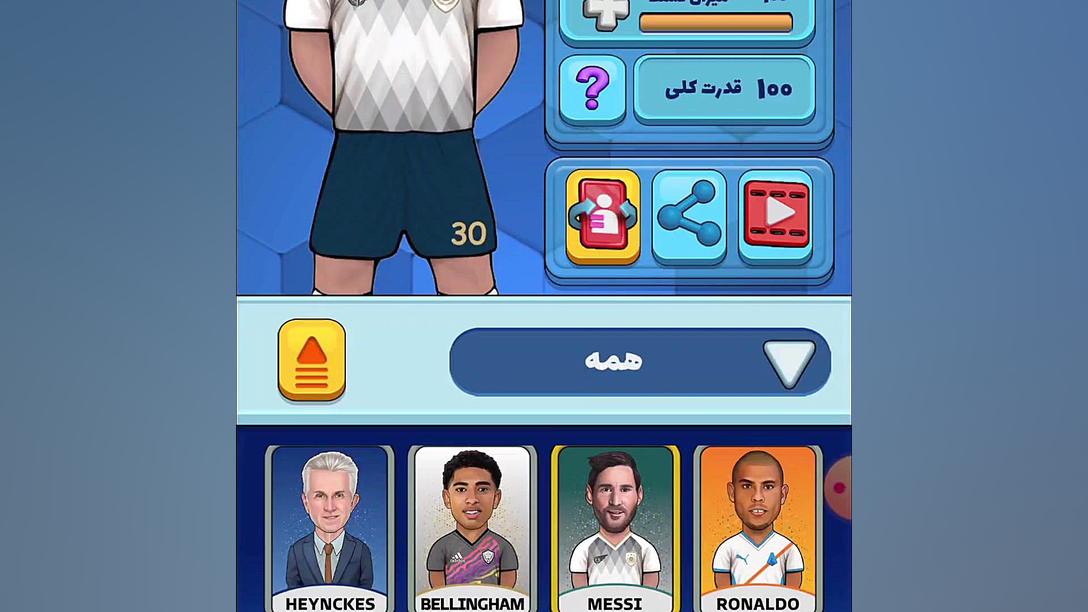Screen dimensions: 1088x612
Task: Tap the plus button beside the bar
Action: [606, 14]
